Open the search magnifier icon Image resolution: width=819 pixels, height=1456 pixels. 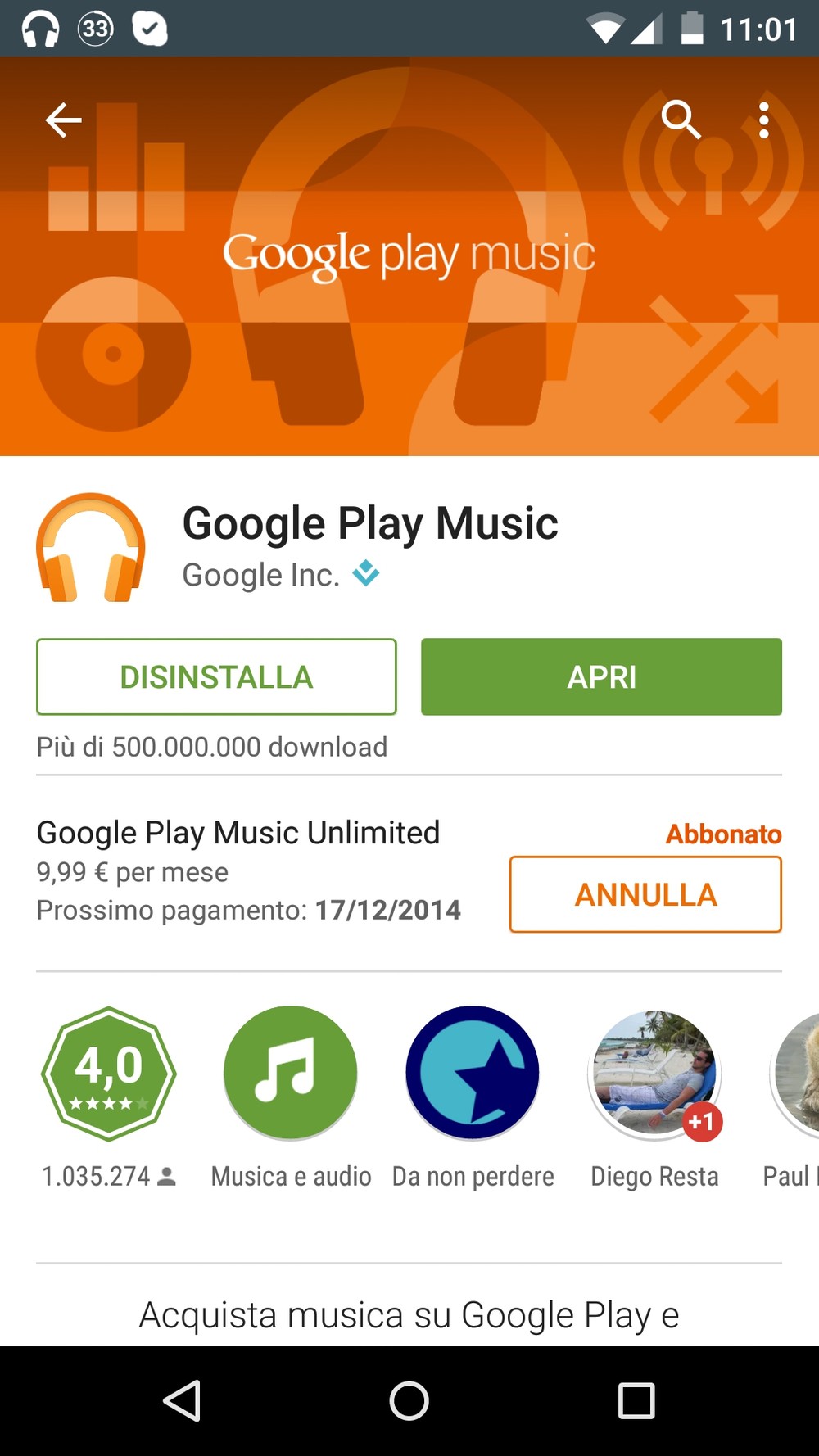(681, 120)
